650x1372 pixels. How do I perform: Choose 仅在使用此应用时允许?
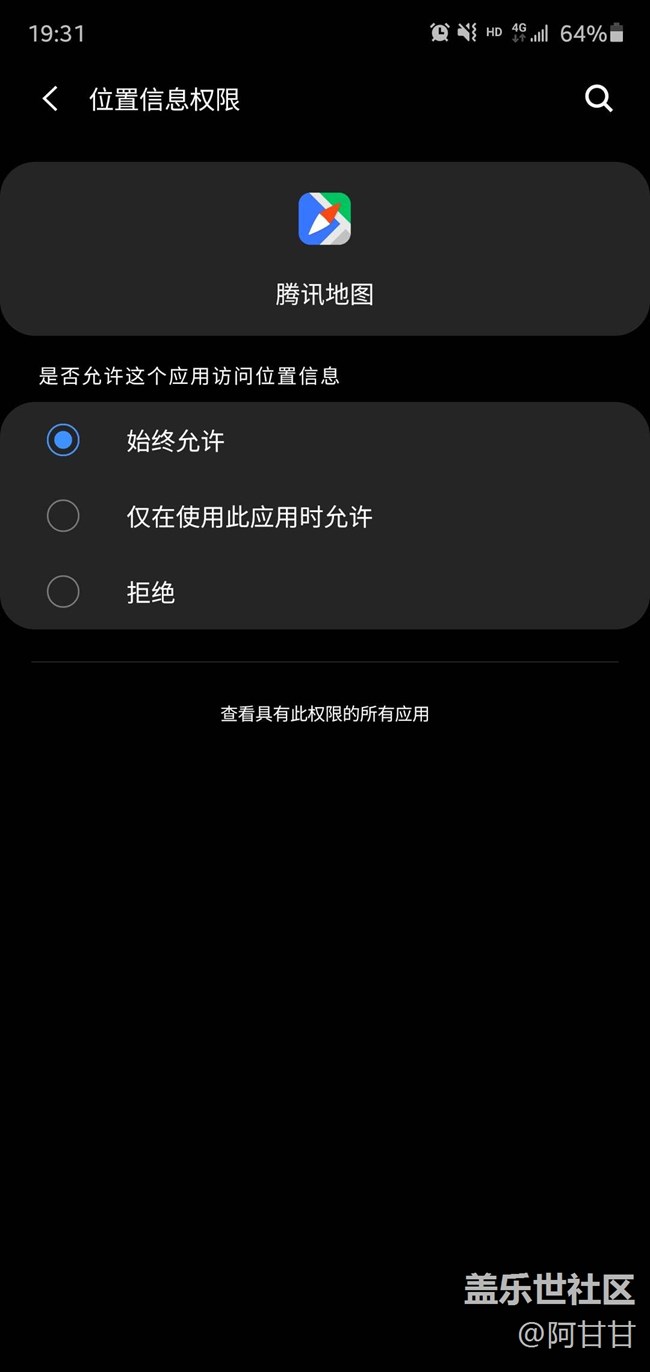pos(63,516)
